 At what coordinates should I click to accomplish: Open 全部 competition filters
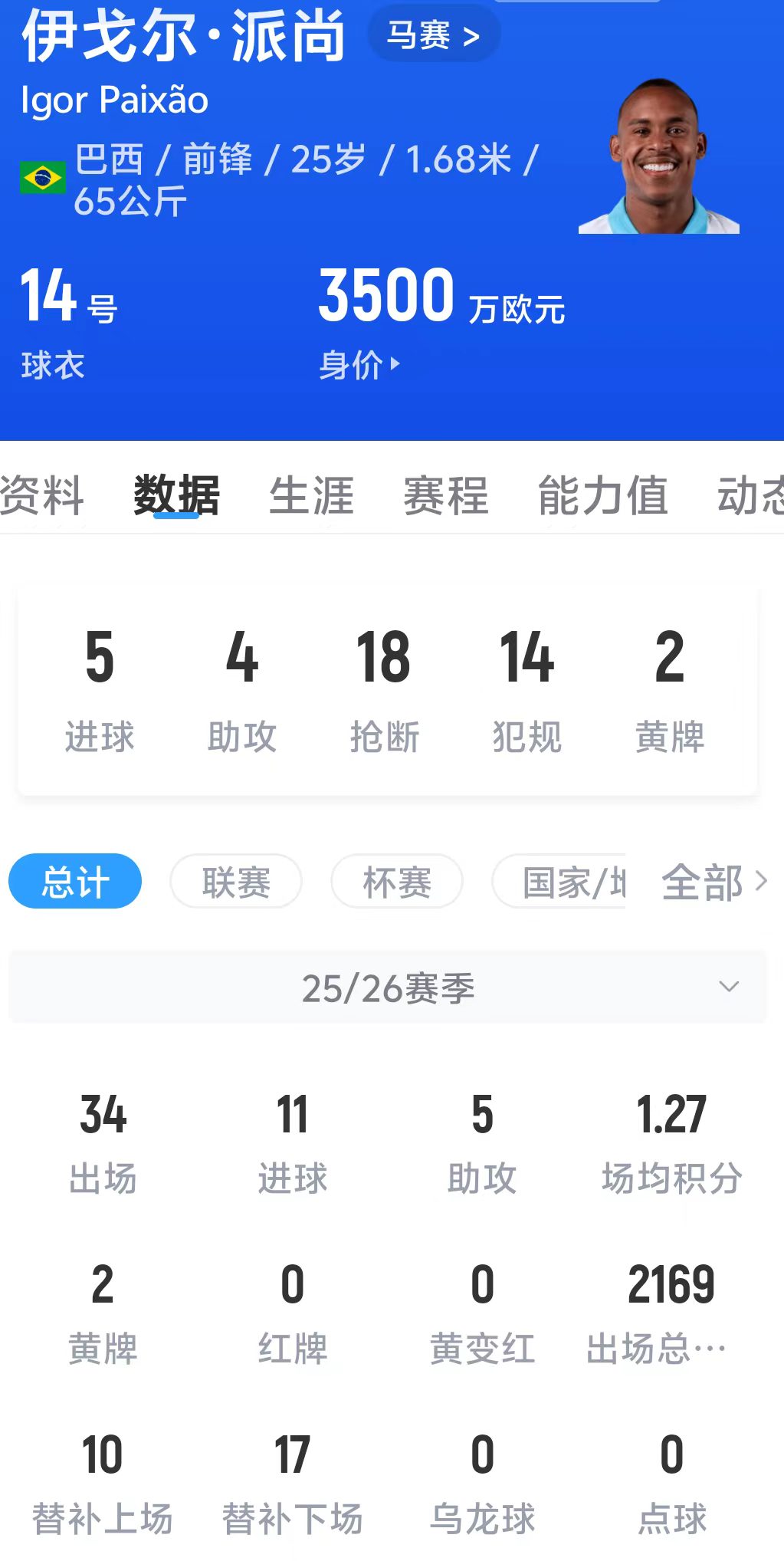(x=713, y=881)
